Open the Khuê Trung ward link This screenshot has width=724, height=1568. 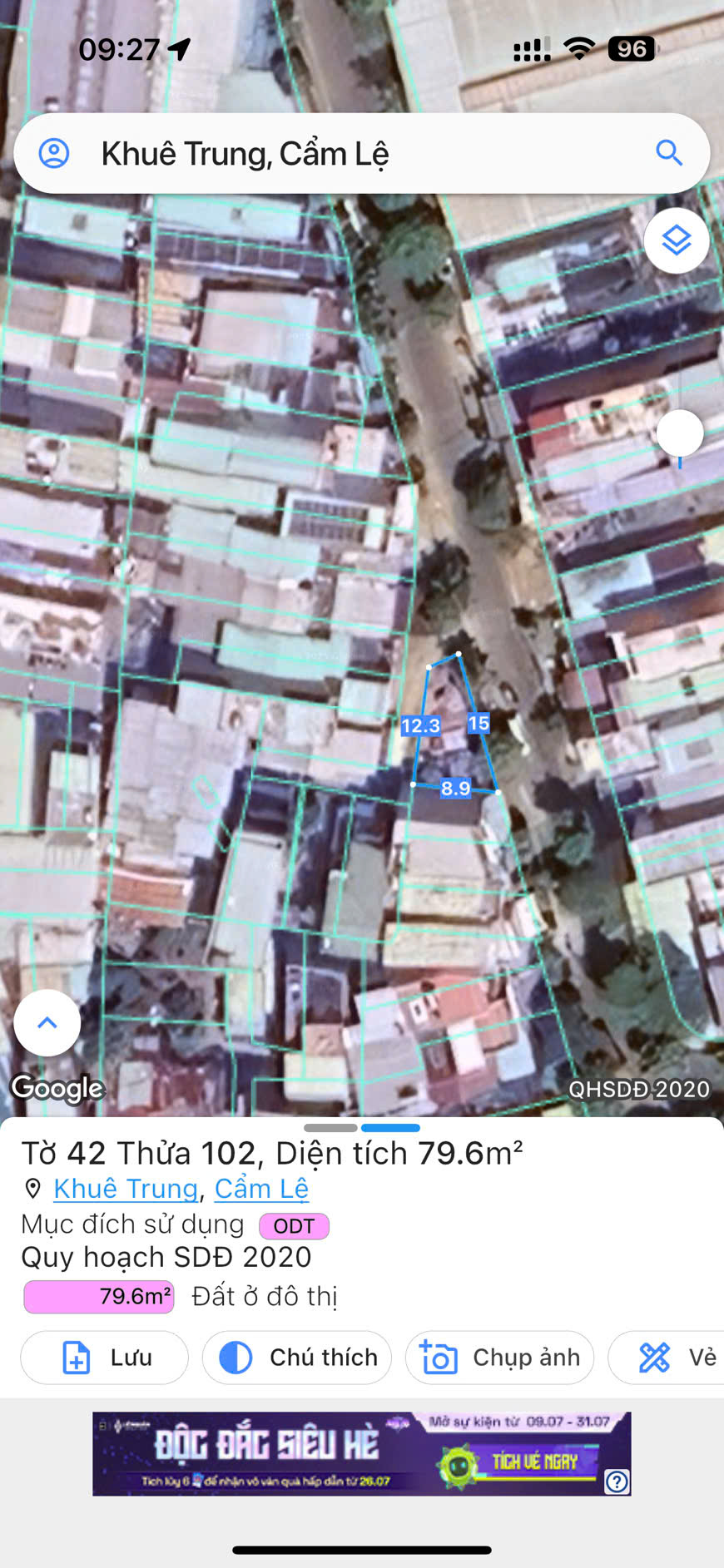126,1189
